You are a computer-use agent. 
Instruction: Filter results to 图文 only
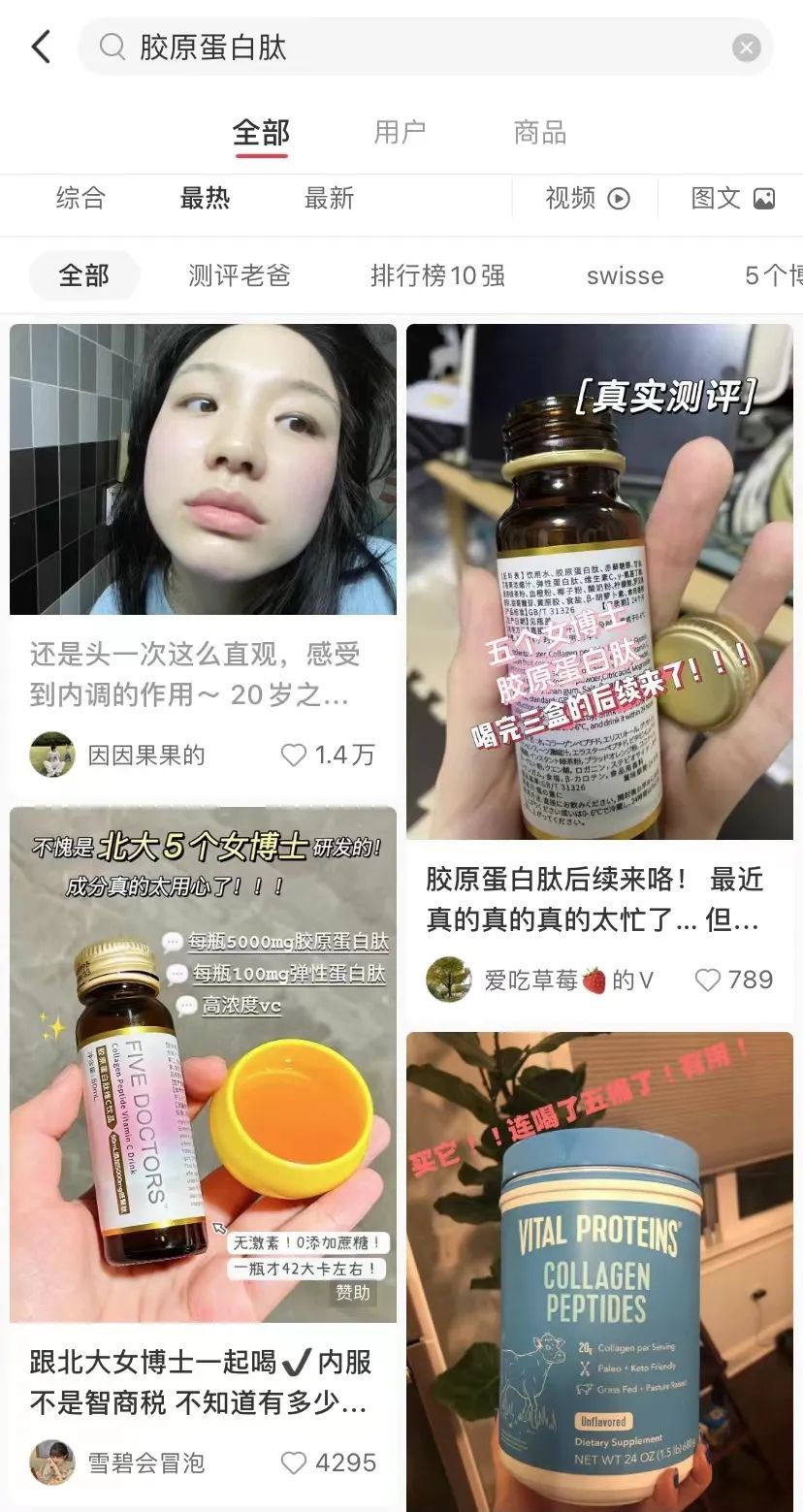pos(732,199)
